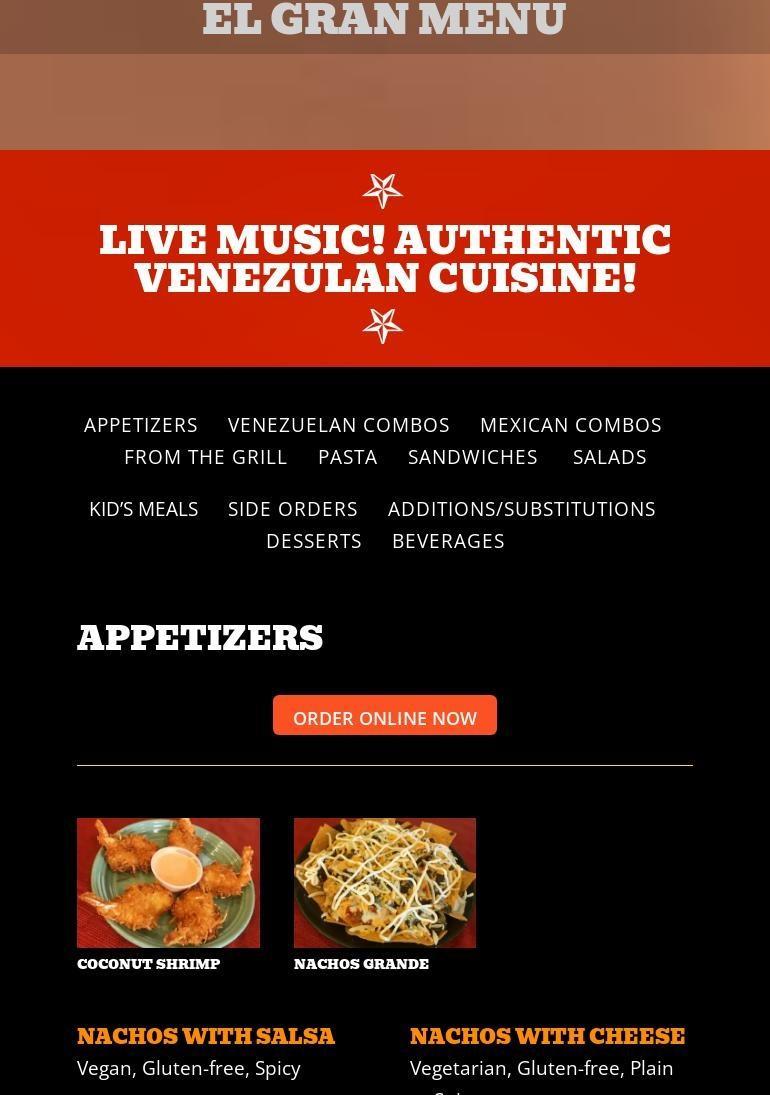This screenshot has width=770, height=1095.
Task: Tap the Order Online Now button
Action: (385, 716)
